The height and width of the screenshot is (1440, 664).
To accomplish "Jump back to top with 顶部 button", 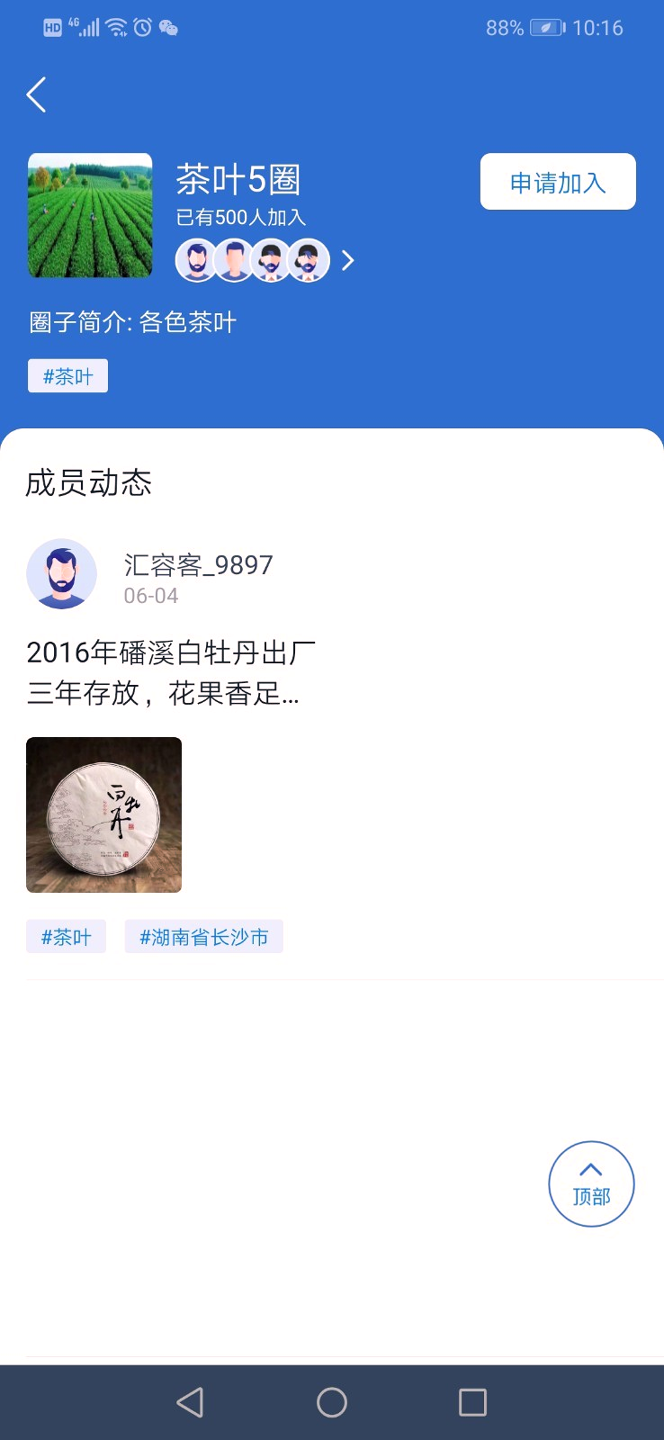I will coord(591,1184).
